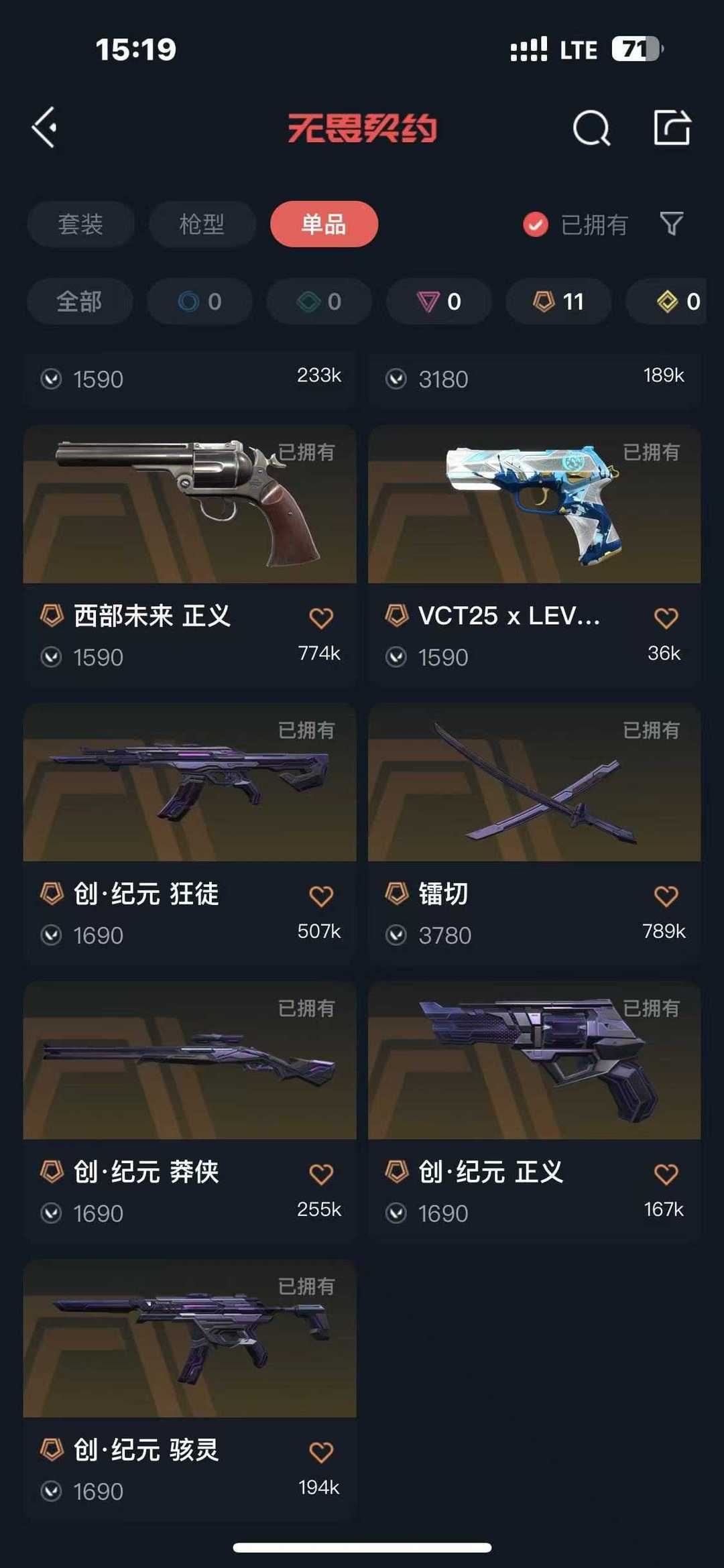Tap the heart on 西部未来 正义
The height and width of the screenshot is (1568, 724).
point(321,617)
